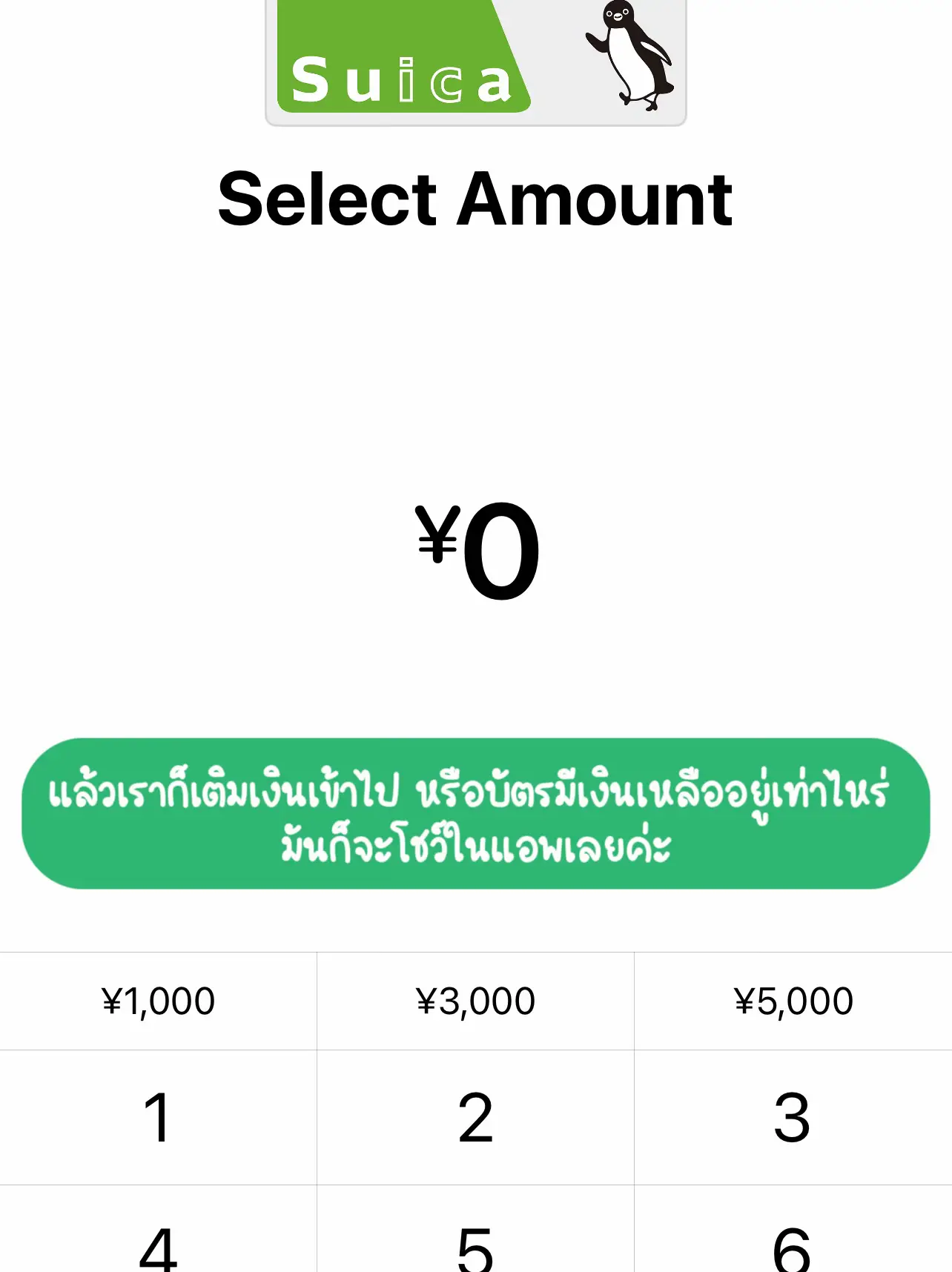
Task: Tap the yen symbol next to the zero
Action: coord(437,541)
